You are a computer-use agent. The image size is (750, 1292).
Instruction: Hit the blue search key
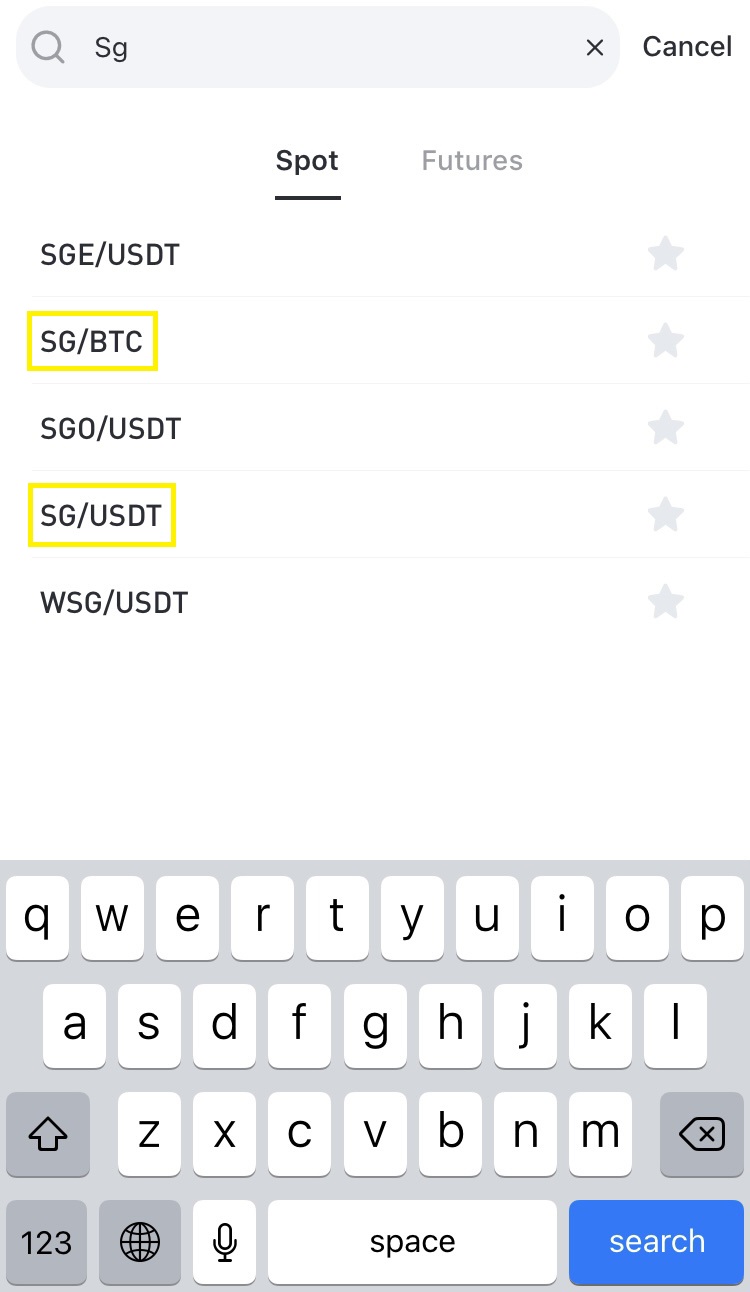point(656,1242)
